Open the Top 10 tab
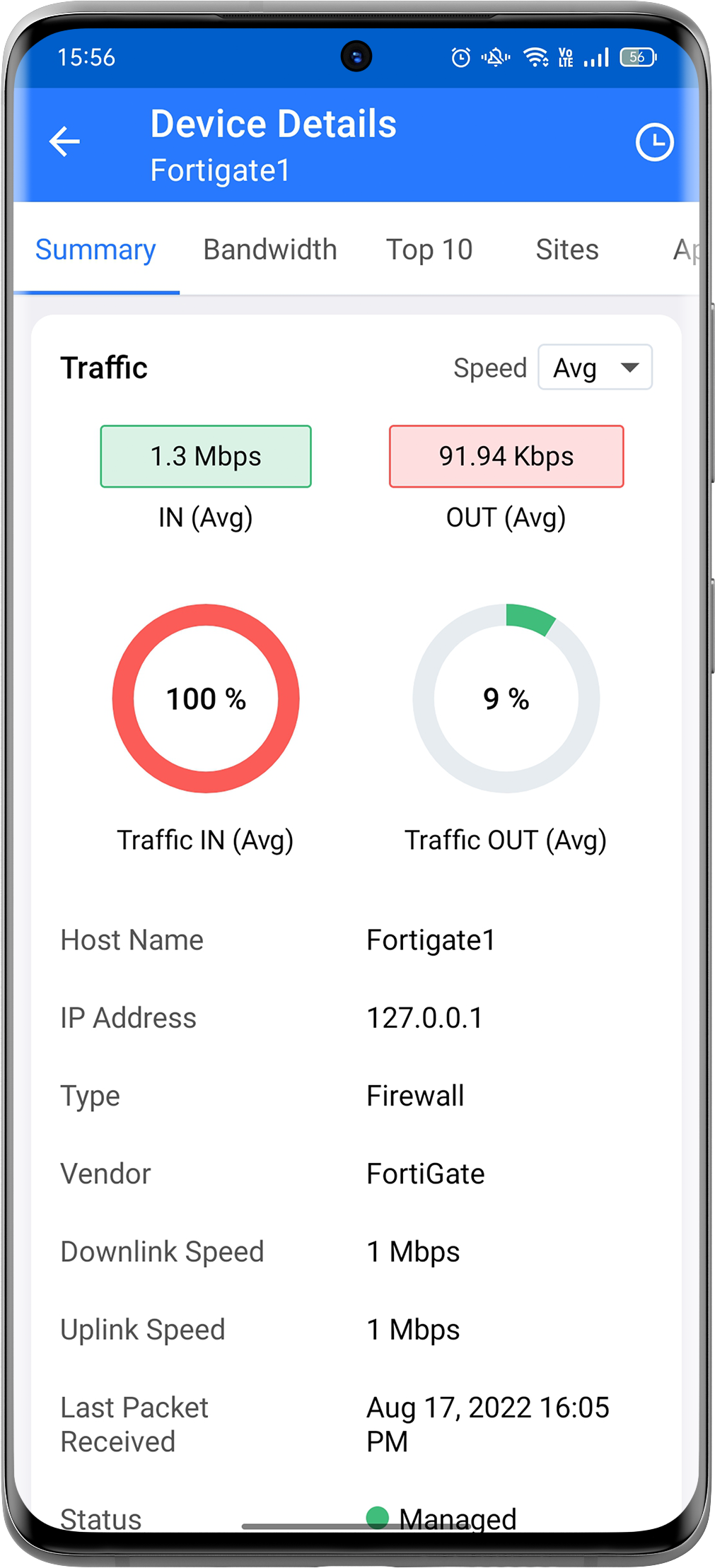715x1568 pixels. (x=429, y=250)
